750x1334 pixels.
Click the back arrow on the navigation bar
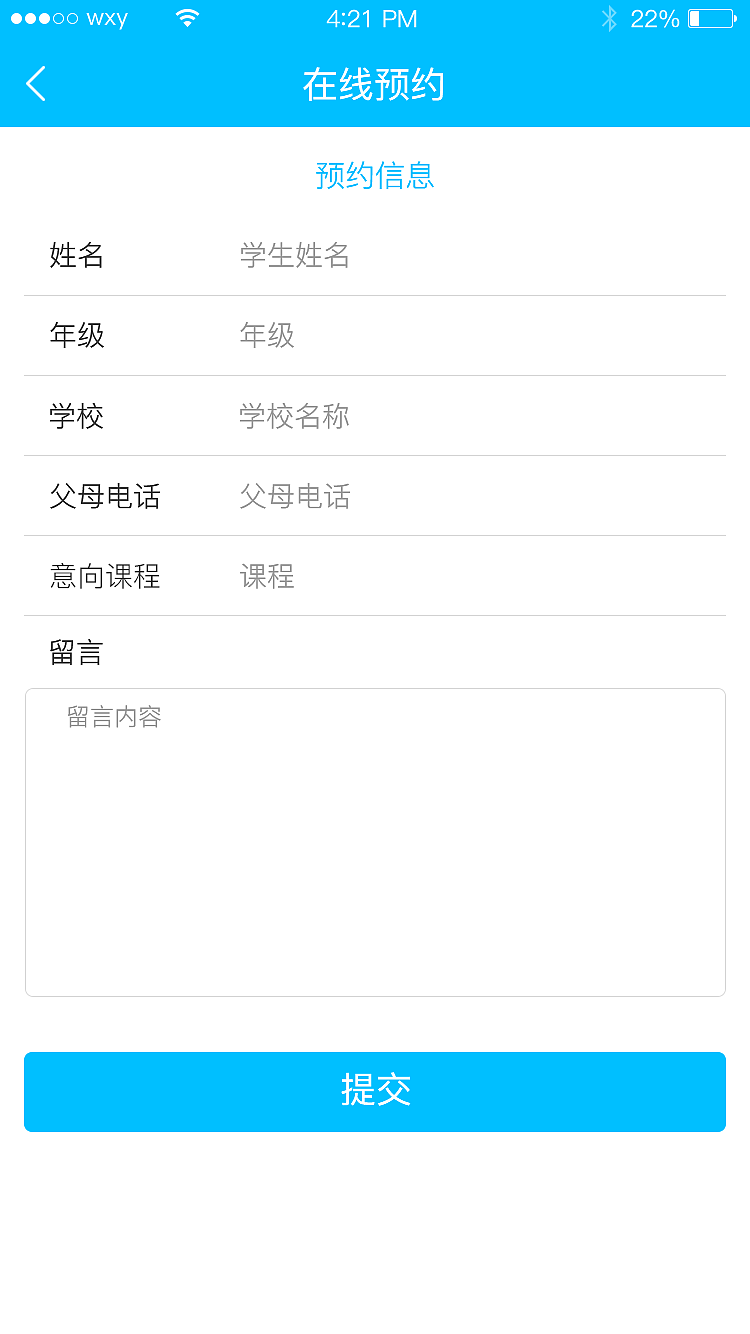(x=36, y=84)
